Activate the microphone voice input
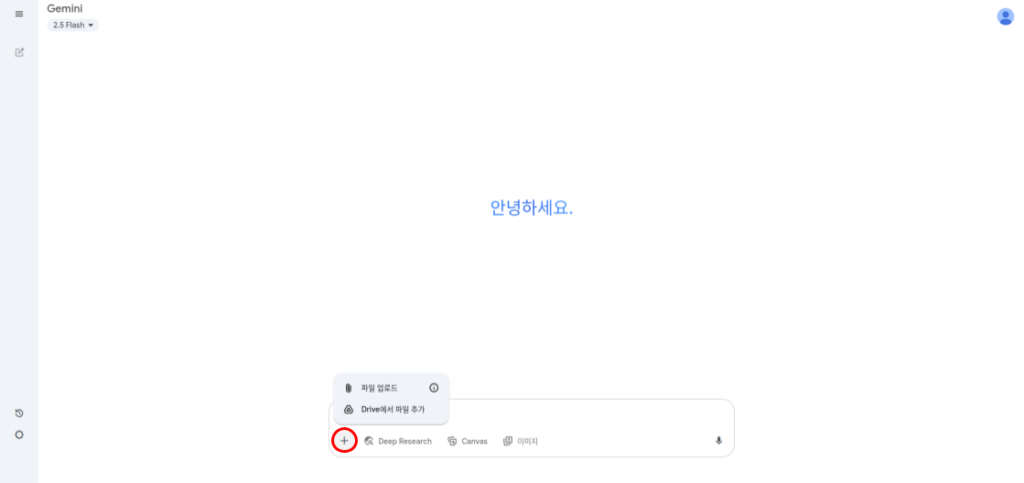Image resolution: width=1024 pixels, height=483 pixels. tap(718, 441)
